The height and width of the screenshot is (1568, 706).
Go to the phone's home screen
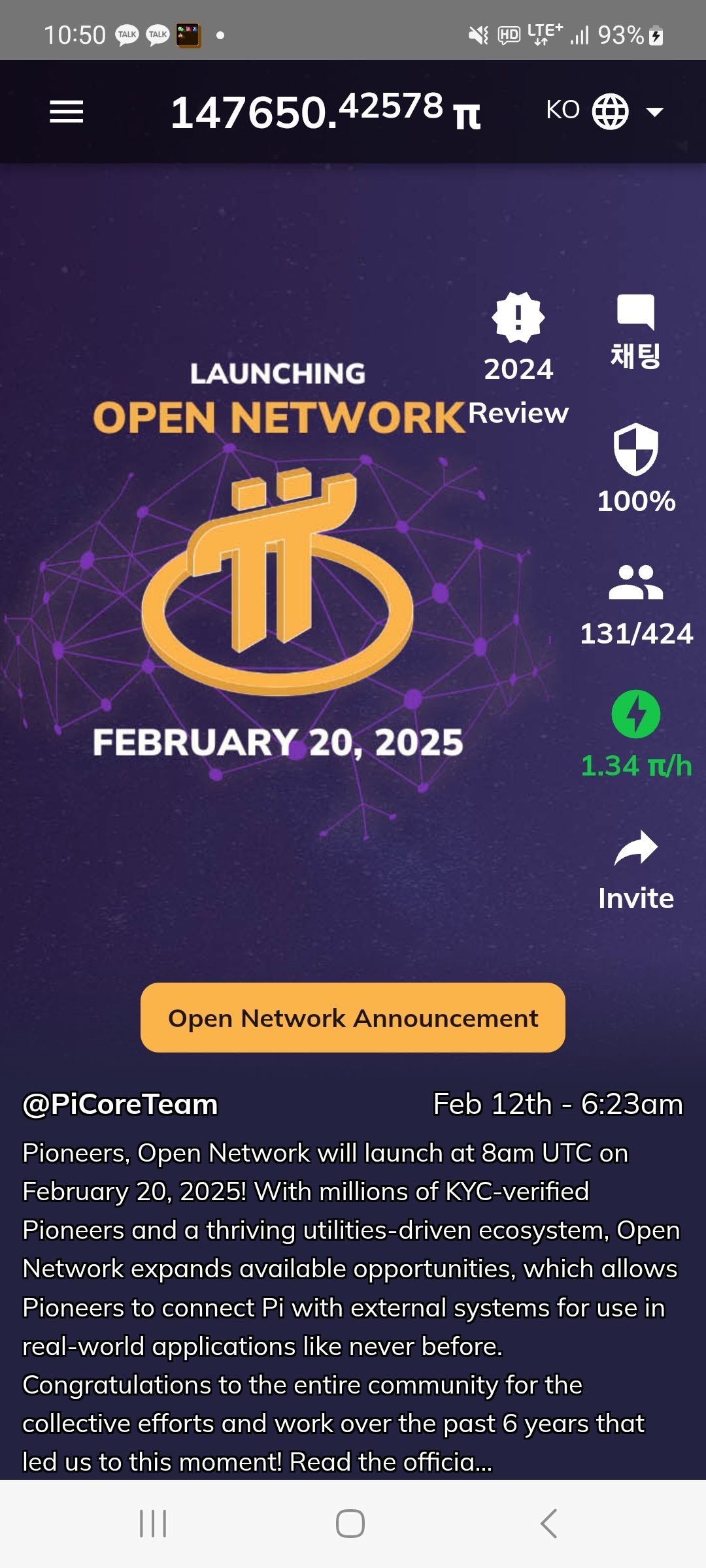tap(350, 1524)
